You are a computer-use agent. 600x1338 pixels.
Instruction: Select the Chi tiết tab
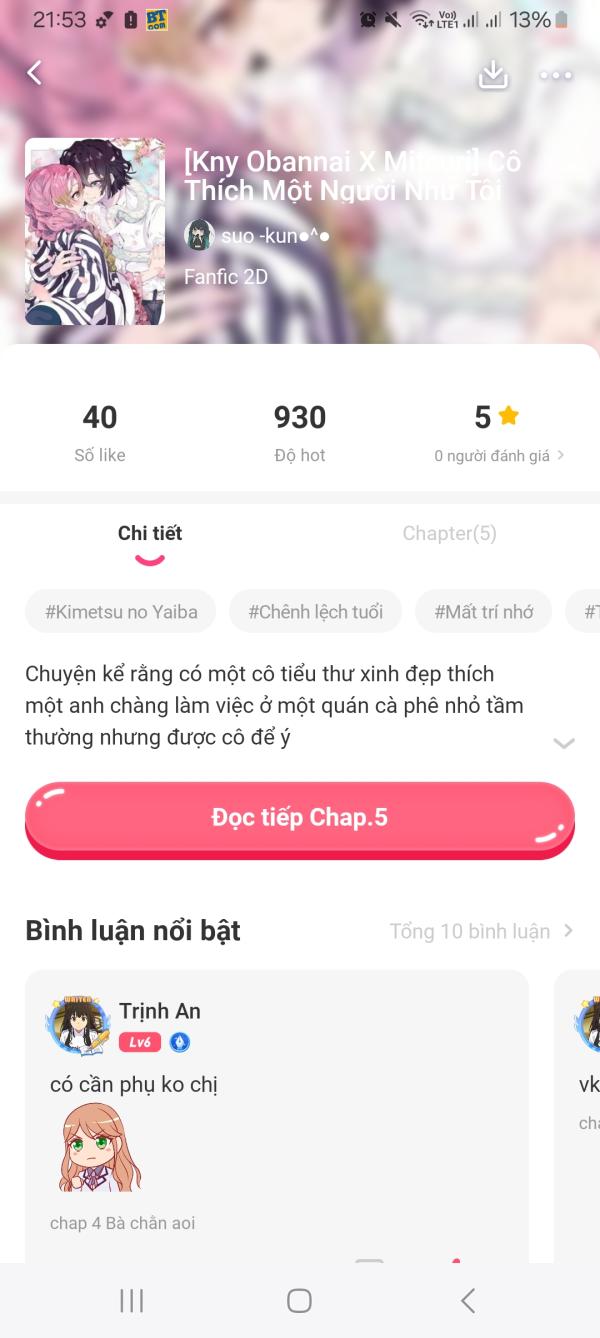tap(150, 533)
